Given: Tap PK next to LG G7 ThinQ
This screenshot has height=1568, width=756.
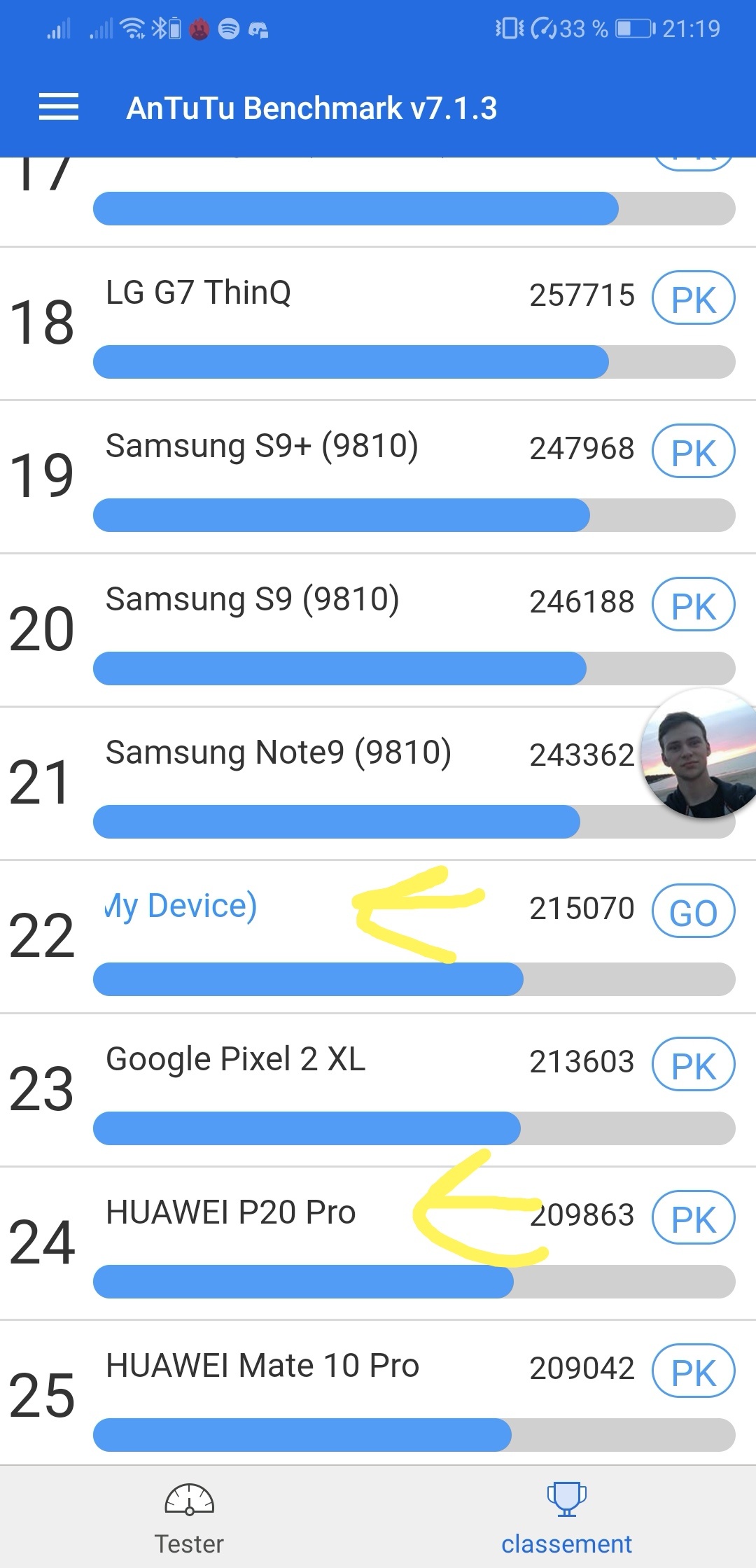Looking at the screenshot, I should [x=693, y=298].
